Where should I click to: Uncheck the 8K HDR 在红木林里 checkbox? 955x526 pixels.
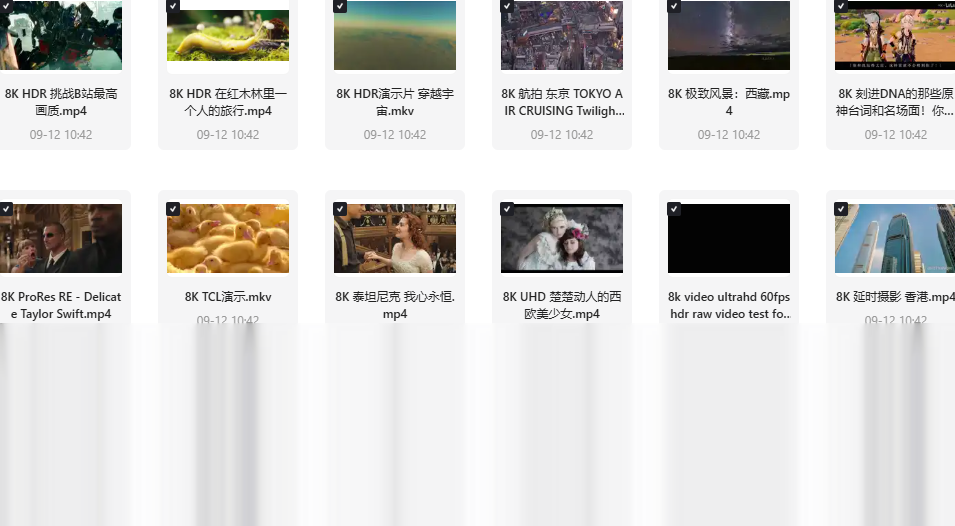[173, 6]
